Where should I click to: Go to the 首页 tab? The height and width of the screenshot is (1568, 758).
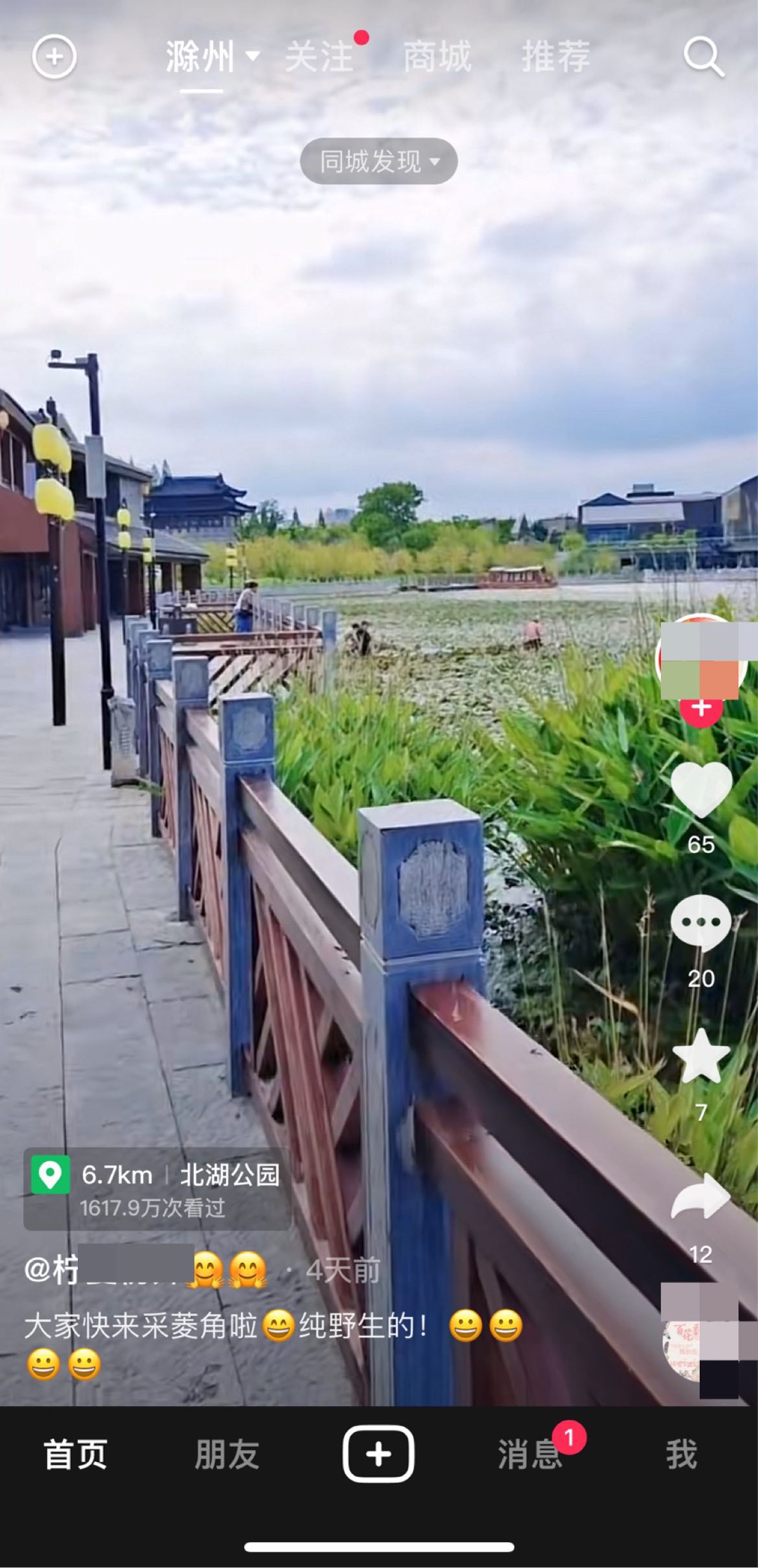click(76, 1454)
